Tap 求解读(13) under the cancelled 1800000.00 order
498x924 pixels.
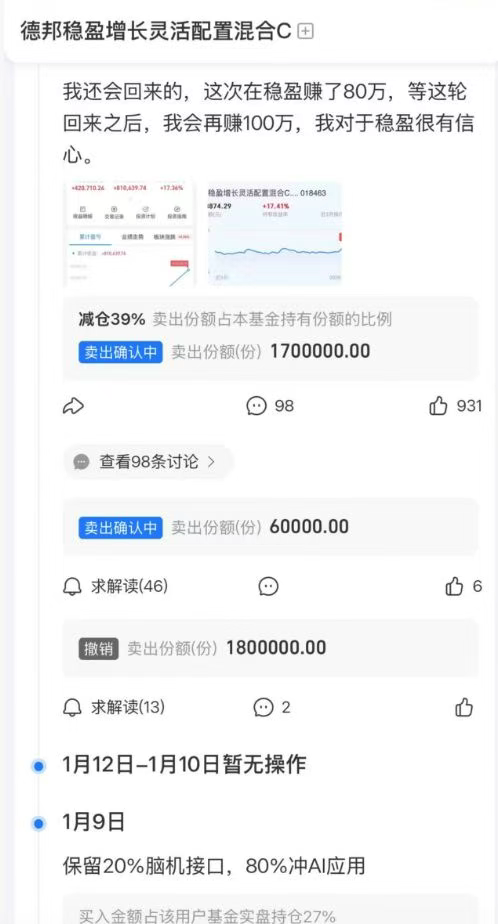pyautogui.click(x=114, y=707)
